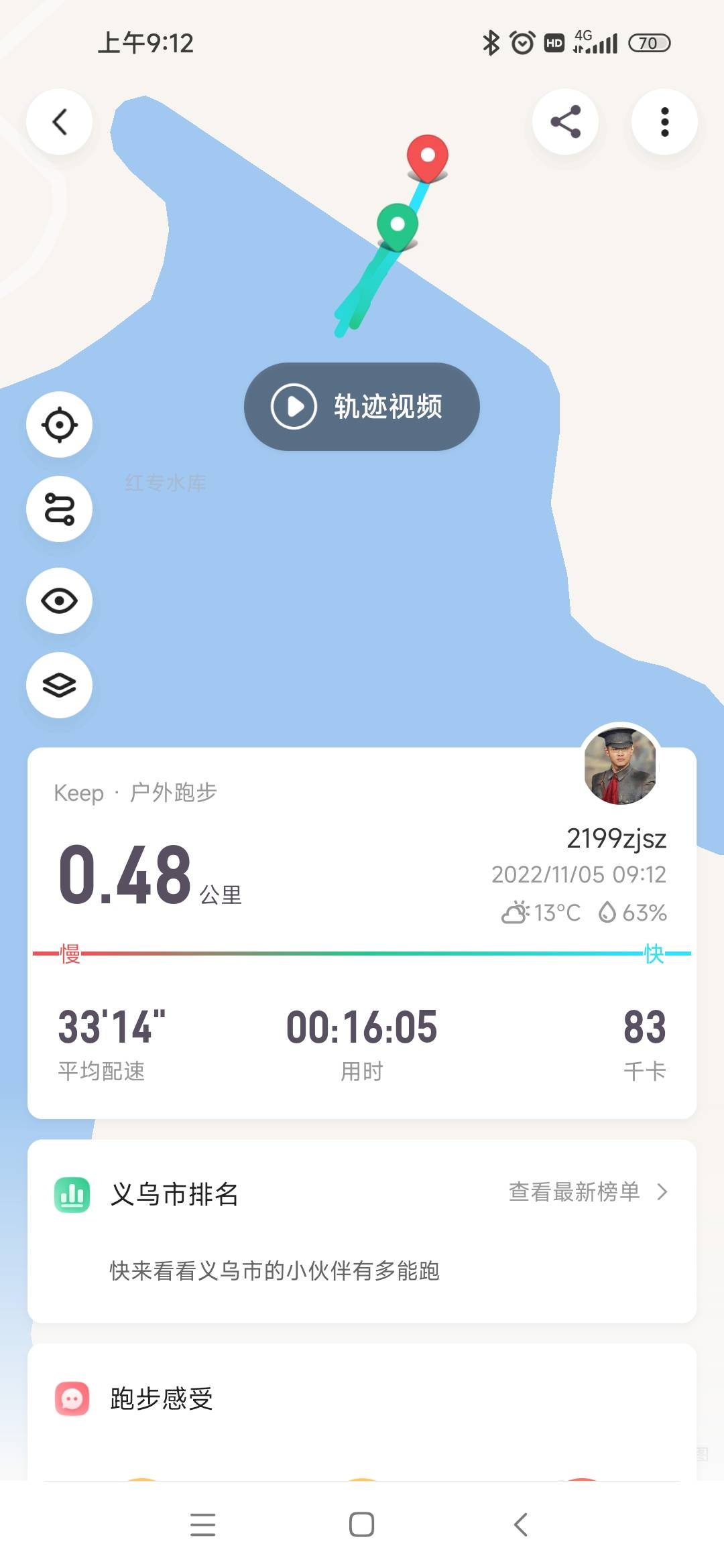Screen dimensions: 724x1568
Task: Change map layers
Action: pos(60,685)
